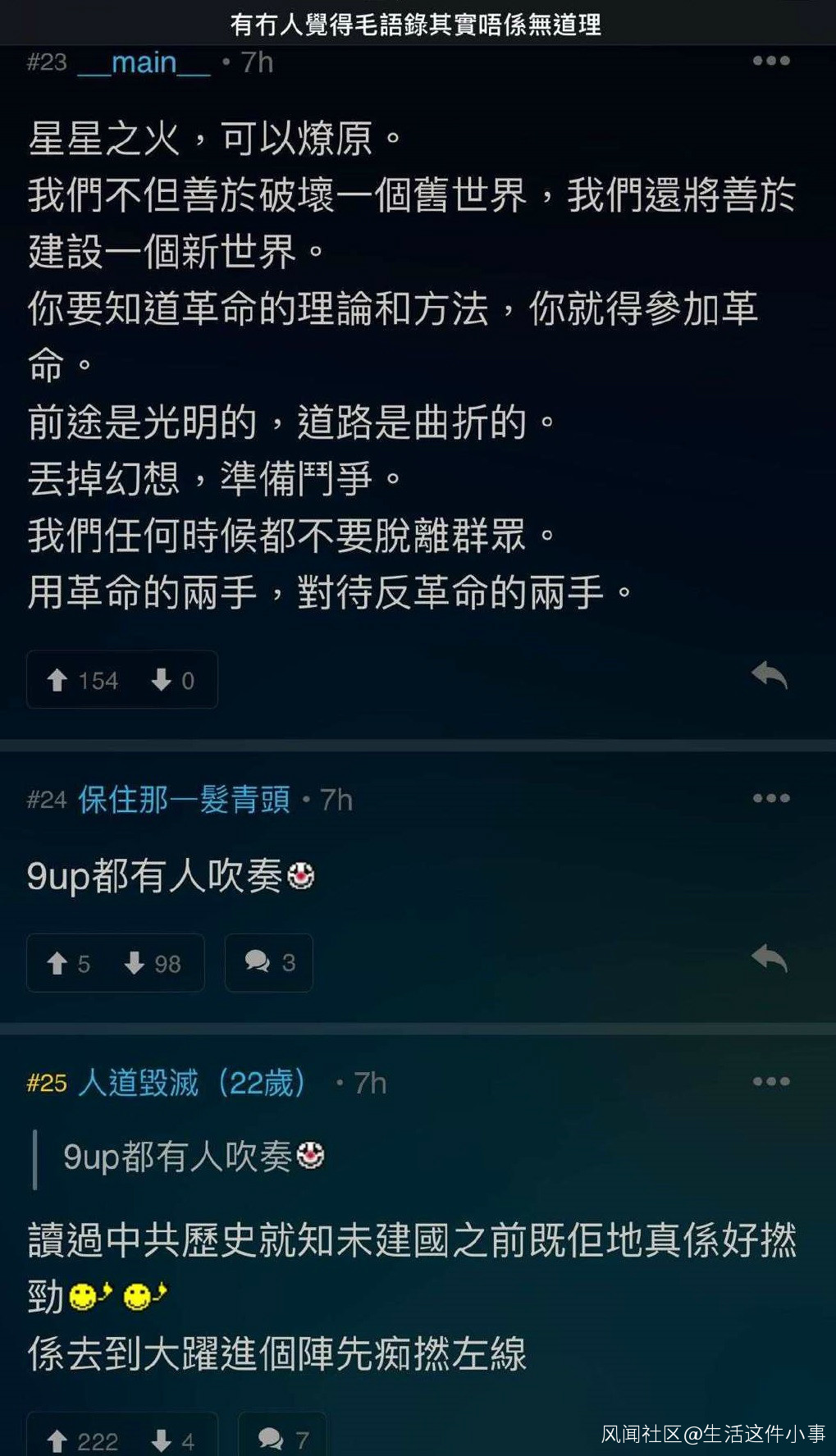View 3 replies to comment #24
Image resolution: width=836 pixels, height=1456 pixels.
click(269, 962)
